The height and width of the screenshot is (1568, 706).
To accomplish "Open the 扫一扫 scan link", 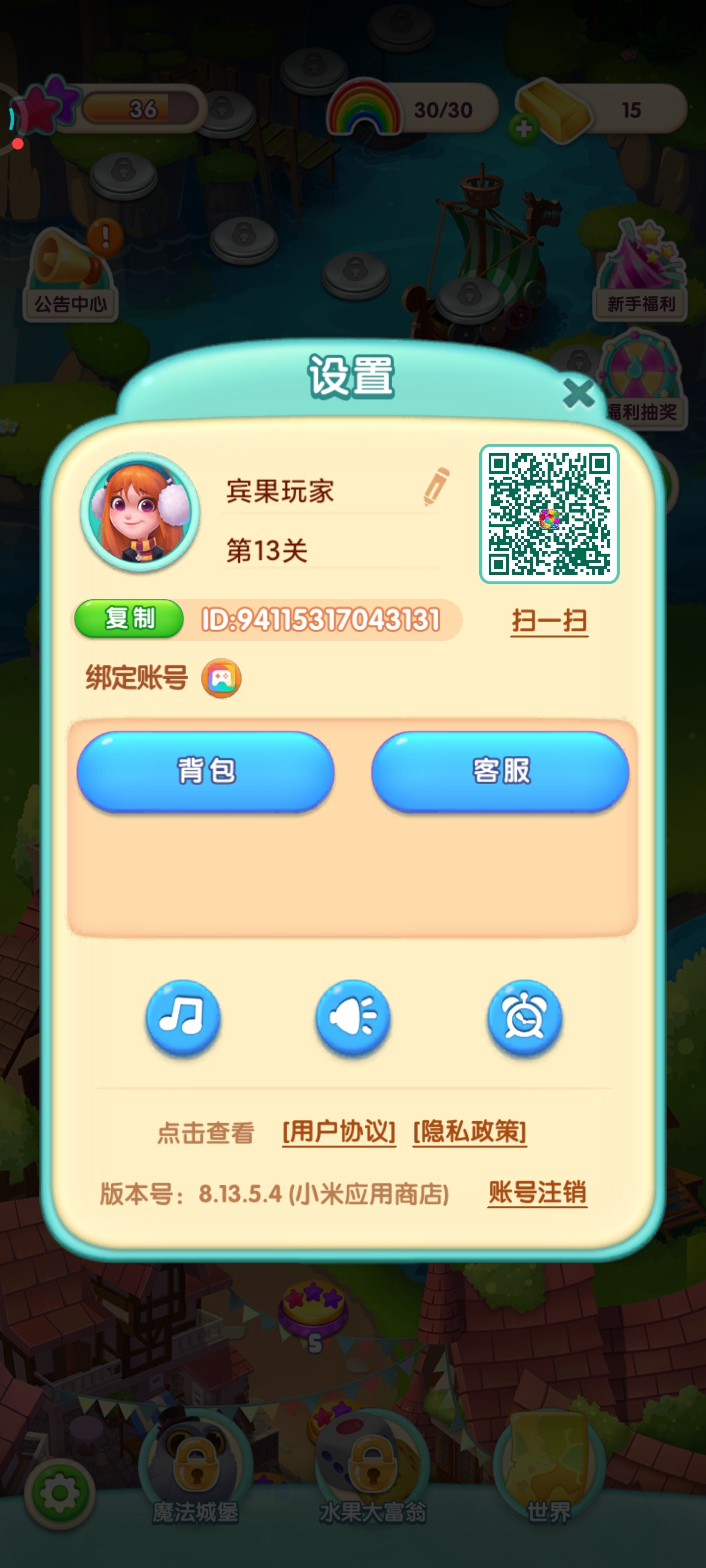I will (549, 621).
